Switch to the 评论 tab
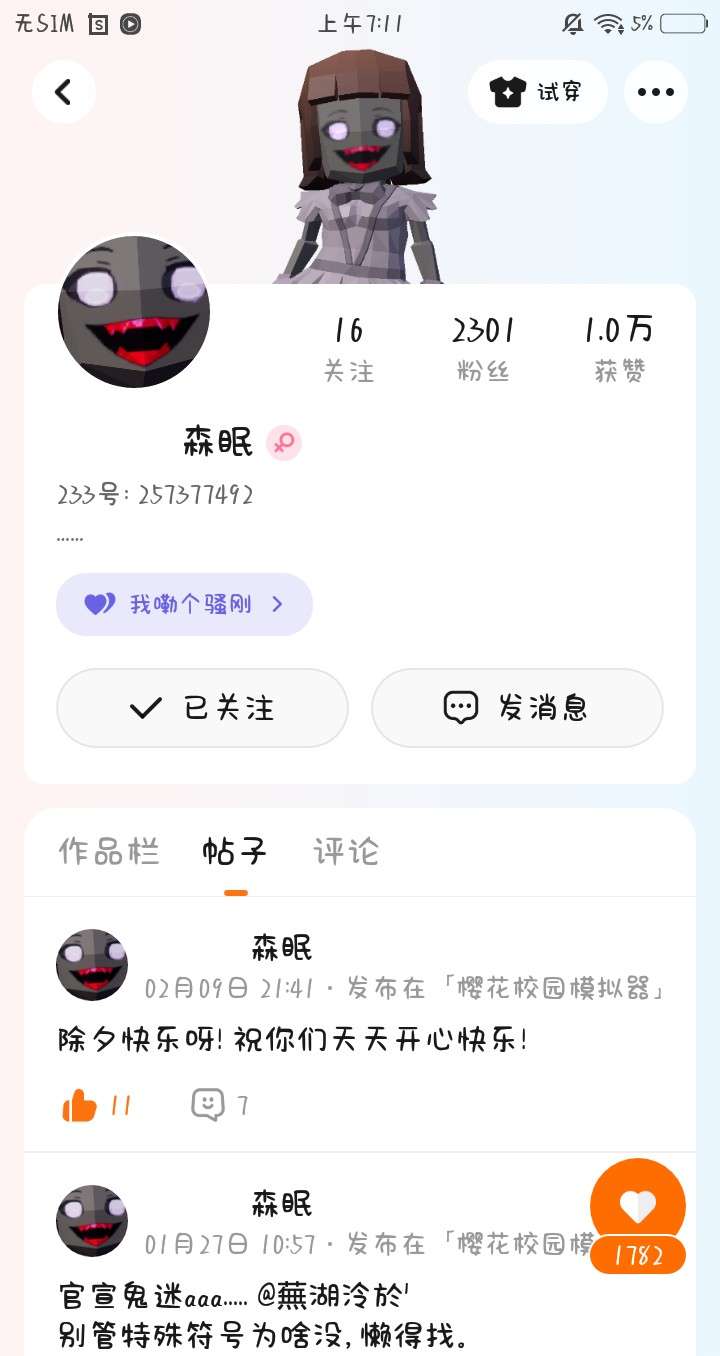 [x=346, y=852]
